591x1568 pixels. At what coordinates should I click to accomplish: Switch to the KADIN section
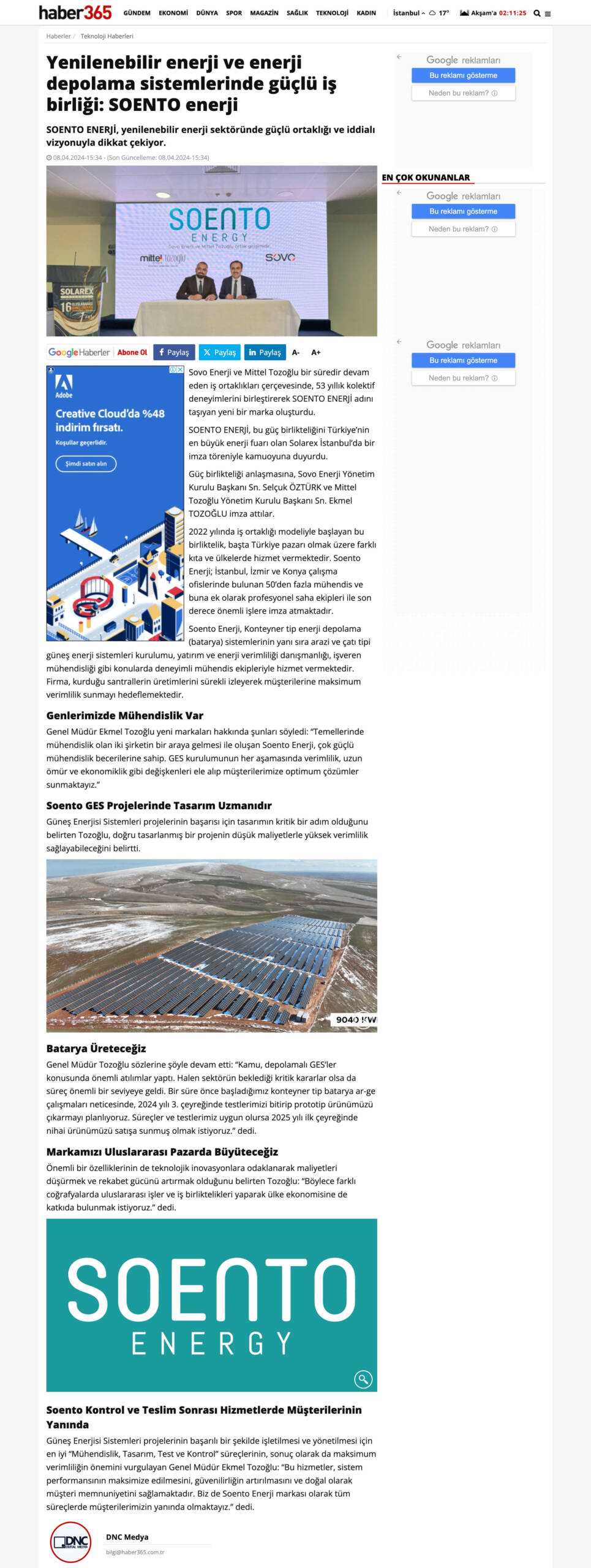point(366,13)
